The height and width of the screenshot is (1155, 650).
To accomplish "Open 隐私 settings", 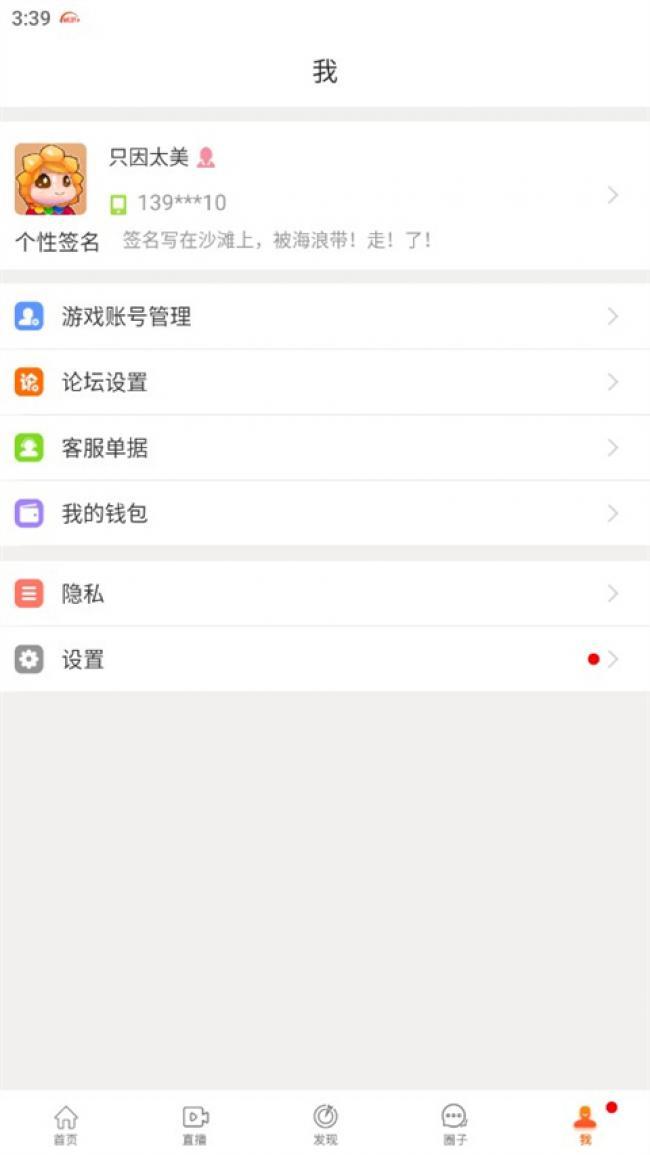I will (324, 594).
